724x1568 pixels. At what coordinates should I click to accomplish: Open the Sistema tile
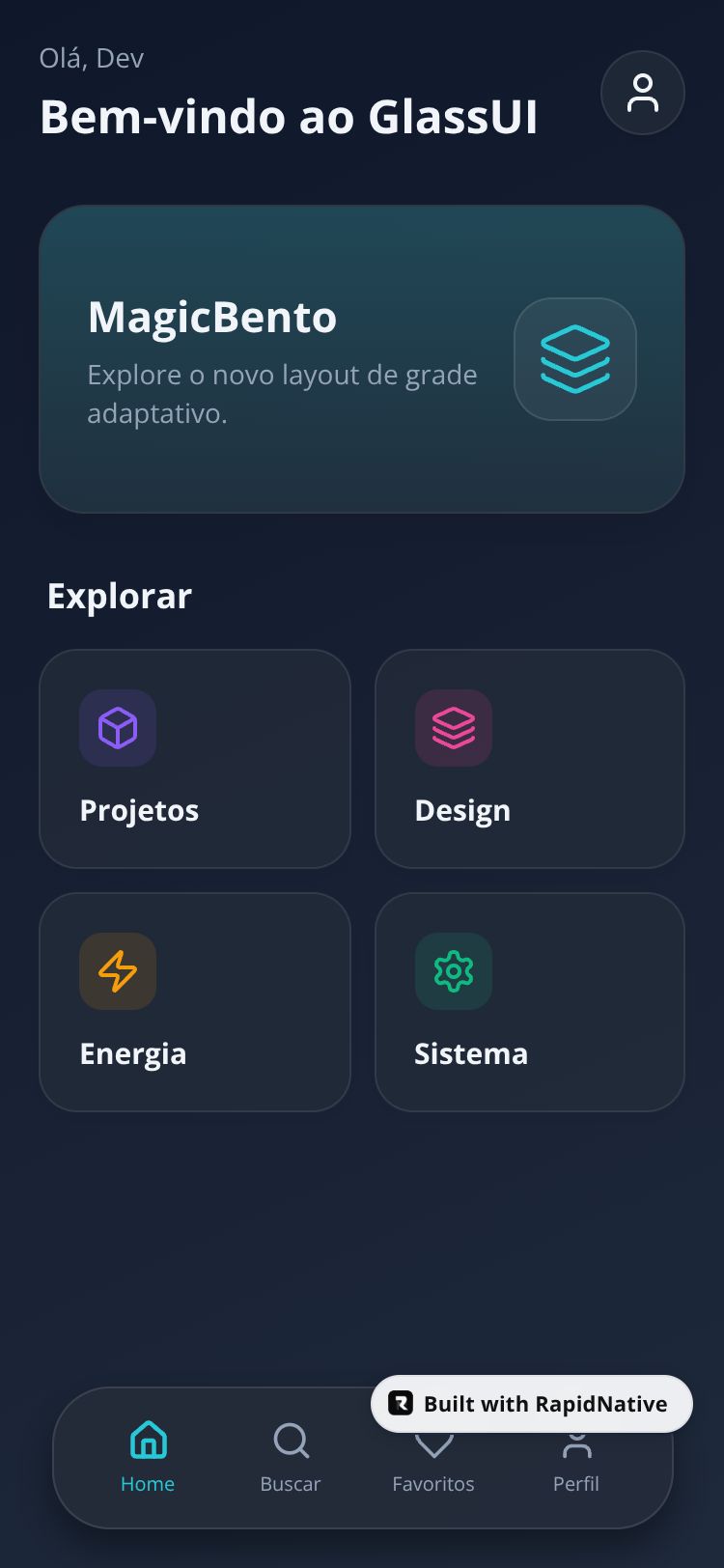tap(529, 1002)
